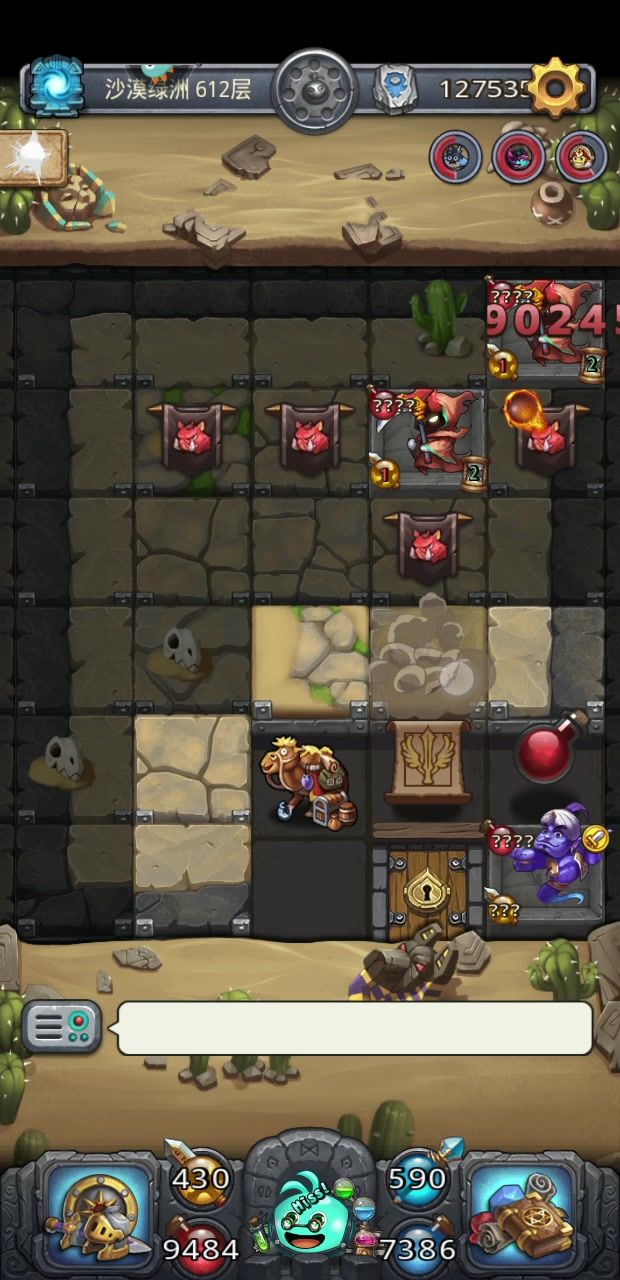Open the third round buff icon
The width and height of the screenshot is (620, 1280).
[x=581, y=157]
